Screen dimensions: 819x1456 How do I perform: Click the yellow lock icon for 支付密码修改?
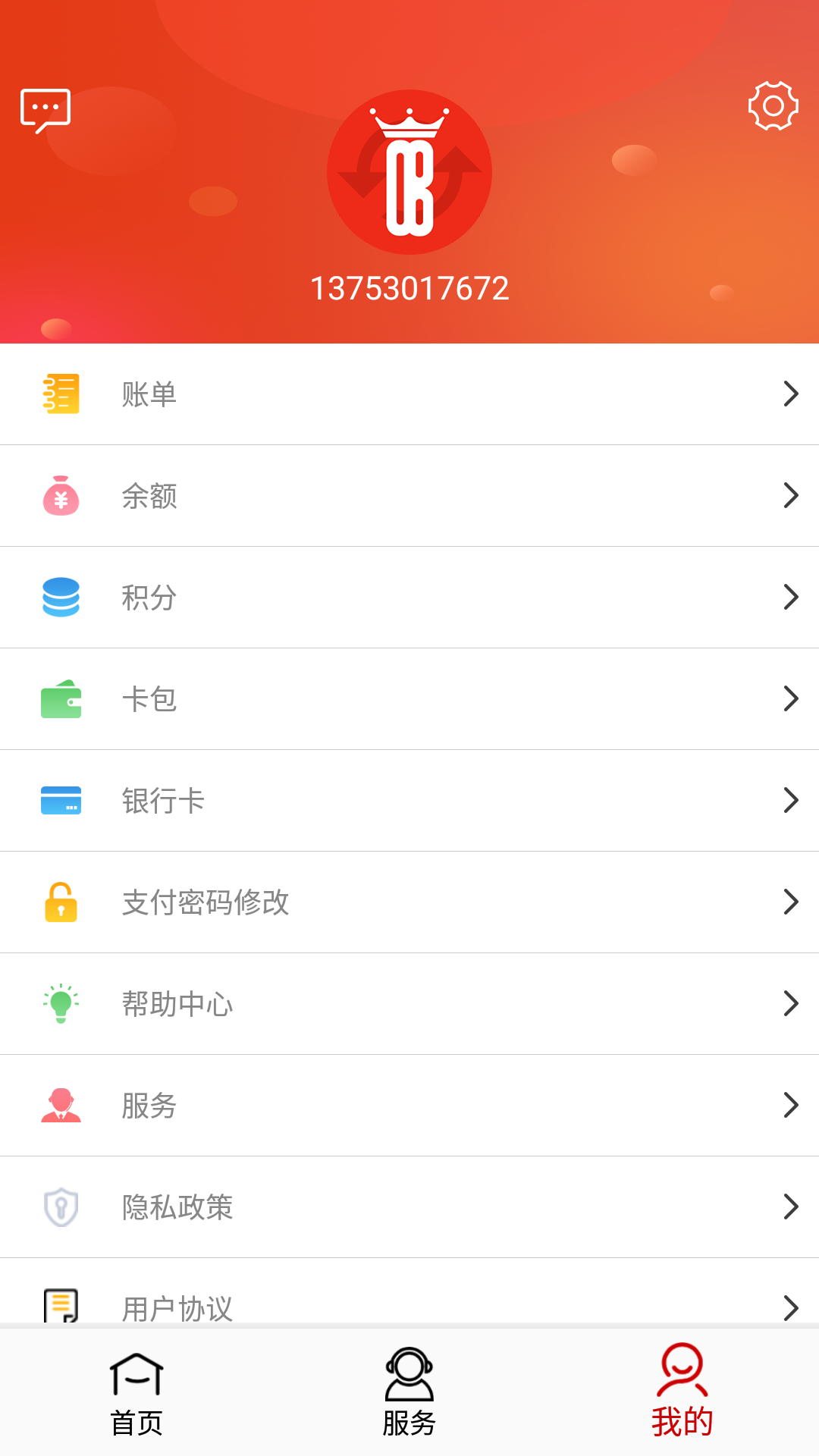61,902
